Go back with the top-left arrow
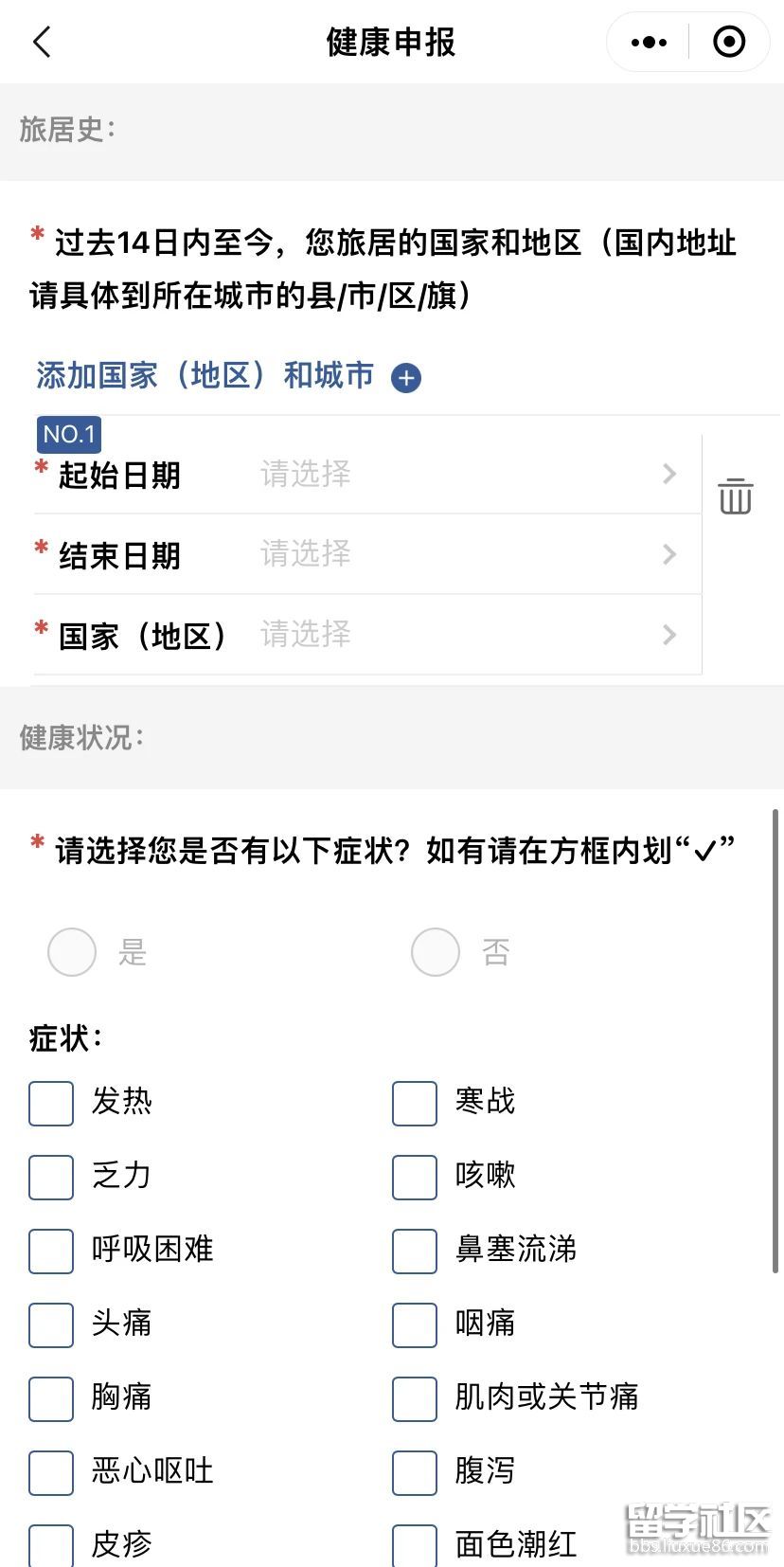The height and width of the screenshot is (1567, 784). 42,42
